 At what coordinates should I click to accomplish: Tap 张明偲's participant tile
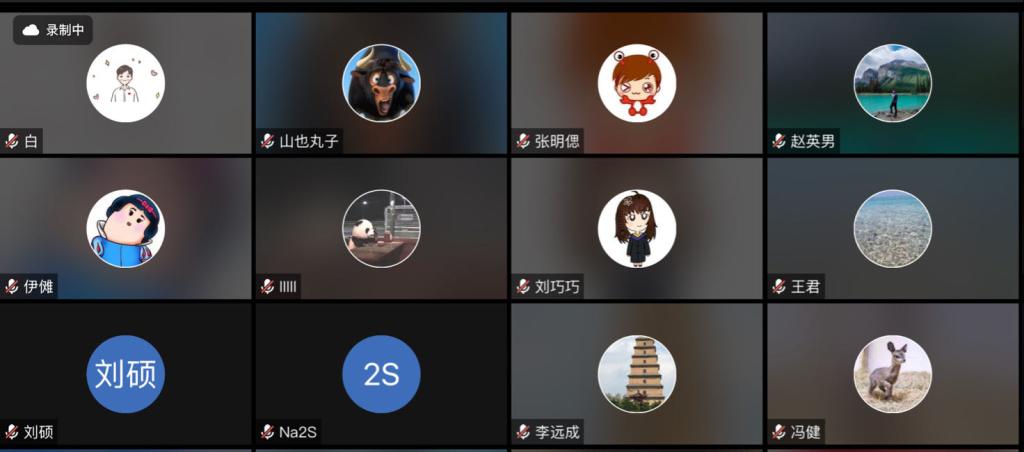(637, 84)
